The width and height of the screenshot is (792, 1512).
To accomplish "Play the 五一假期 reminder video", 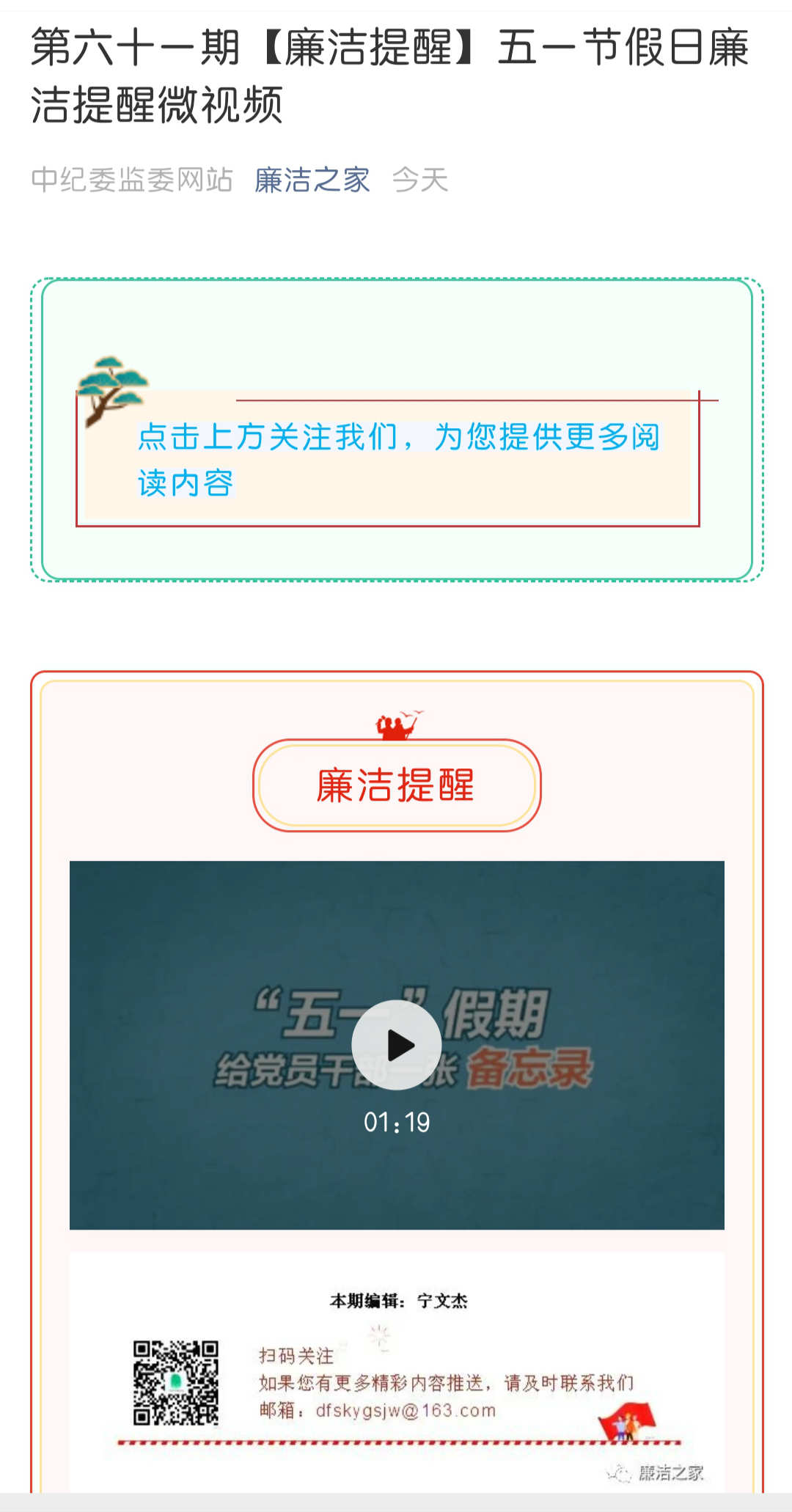I will (397, 1045).
